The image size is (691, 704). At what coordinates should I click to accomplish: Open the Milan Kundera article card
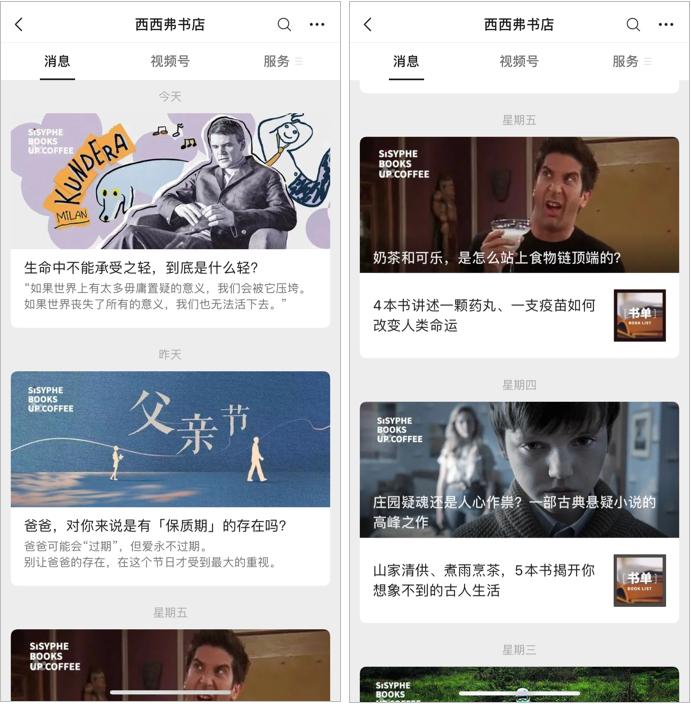pyautogui.click(x=170, y=220)
